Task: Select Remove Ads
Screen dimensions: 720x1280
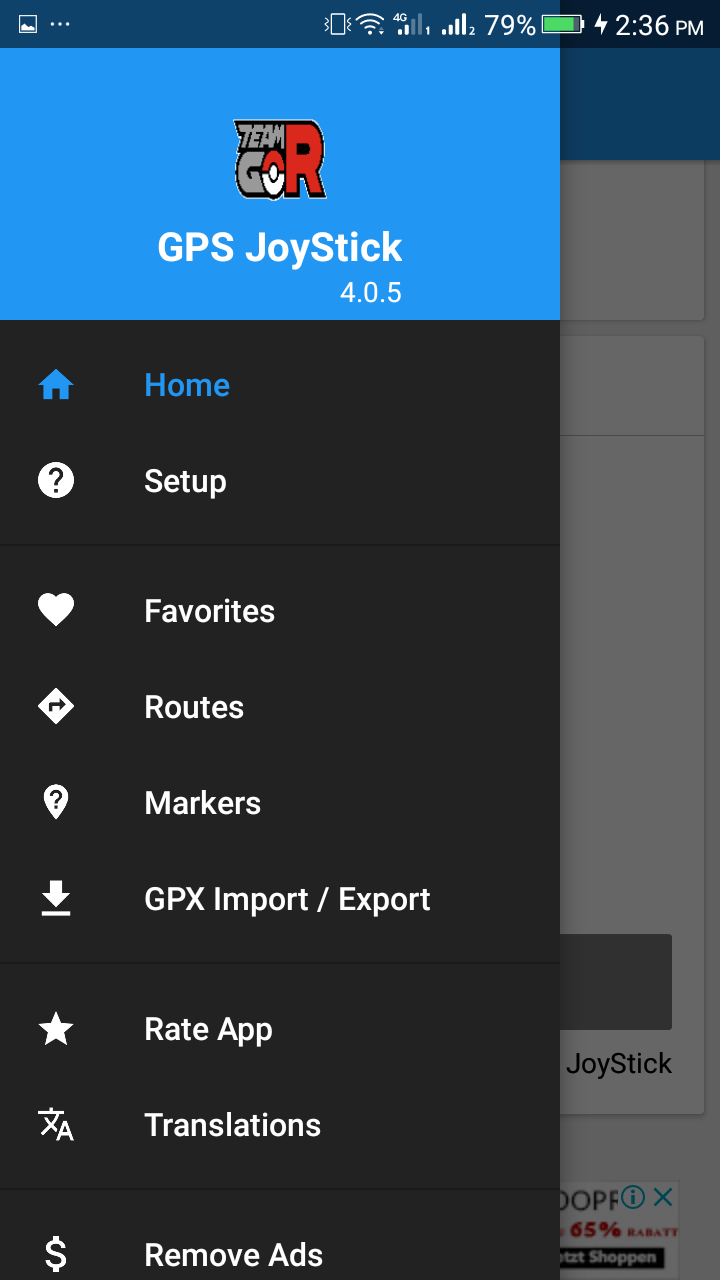Action: tap(233, 1254)
